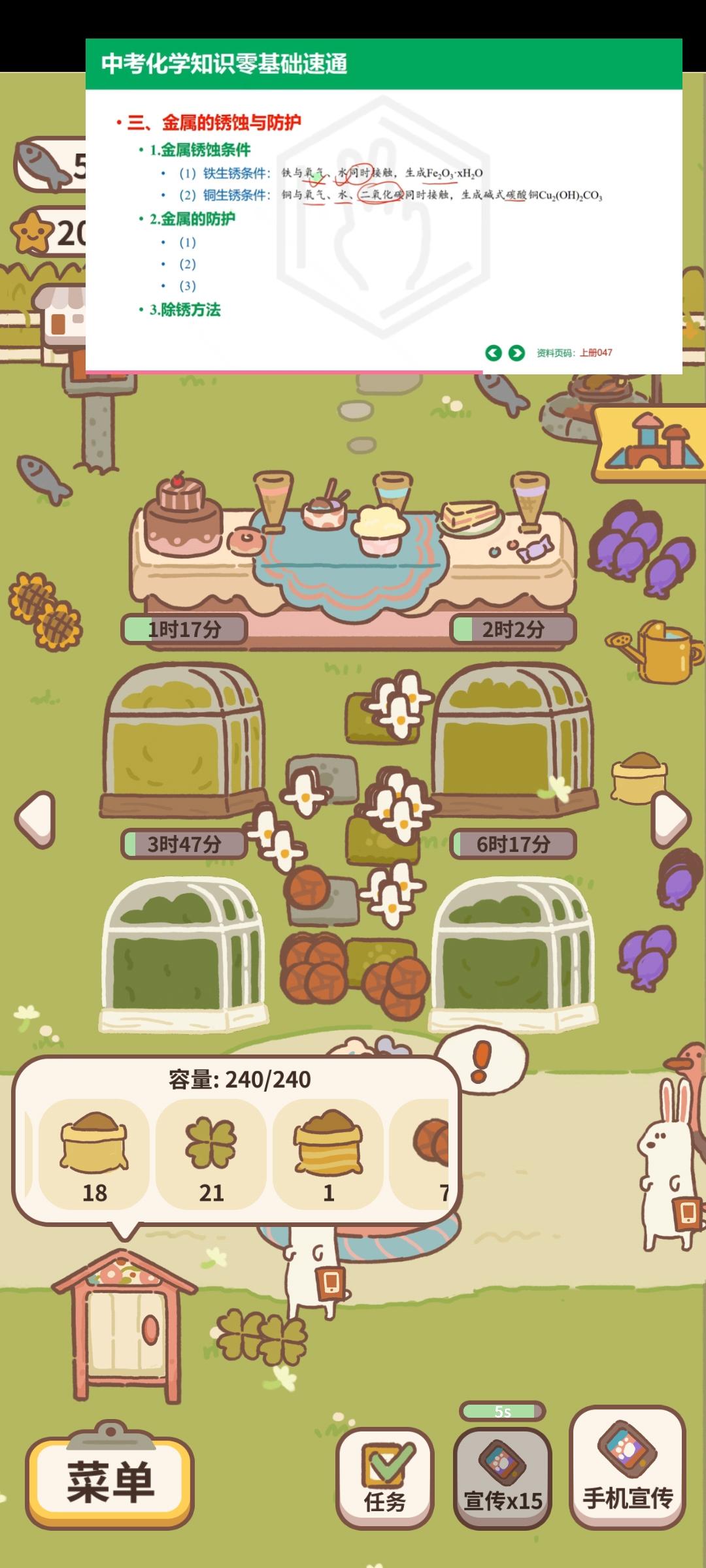Click the green next chevron on the study card
This screenshot has width=706, height=1568.
click(x=516, y=351)
